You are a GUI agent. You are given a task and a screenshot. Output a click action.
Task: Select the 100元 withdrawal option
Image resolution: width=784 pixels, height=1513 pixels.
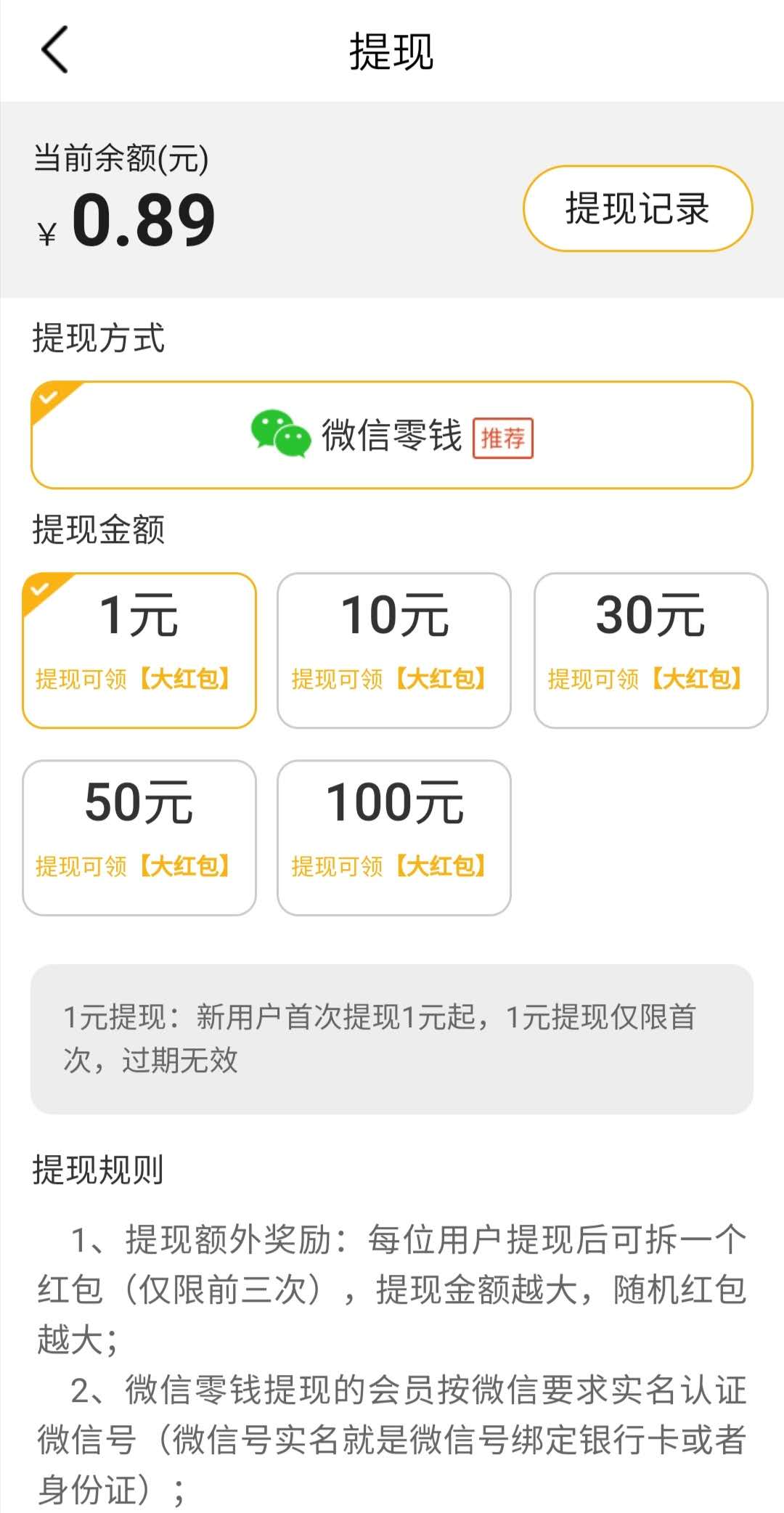394,838
